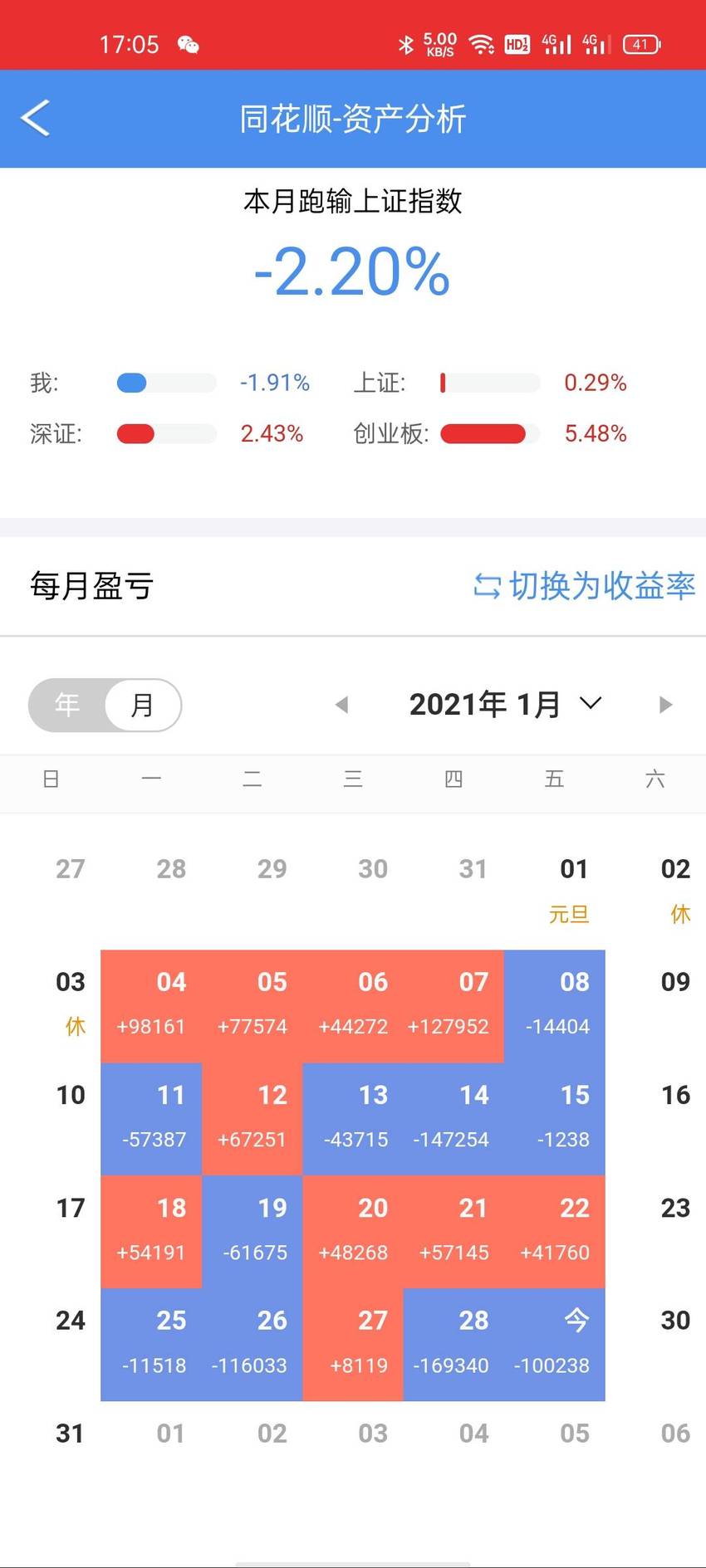Open day 22 with +41760
The height and width of the screenshot is (1568, 706).
pyautogui.click(x=555, y=1232)
